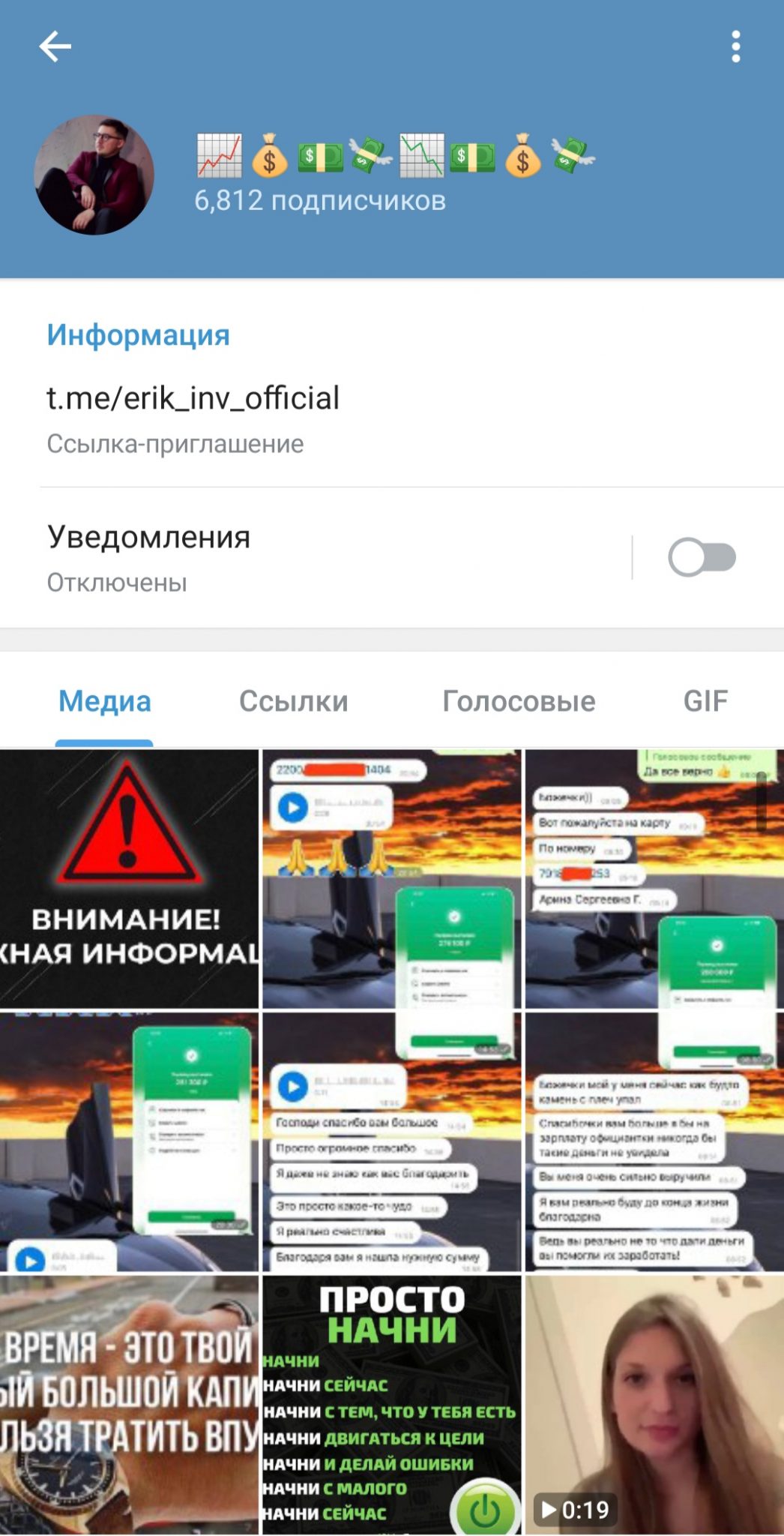Open the three-dot overflow menu
Screen dimensions: 784x1536
[736, 46]
